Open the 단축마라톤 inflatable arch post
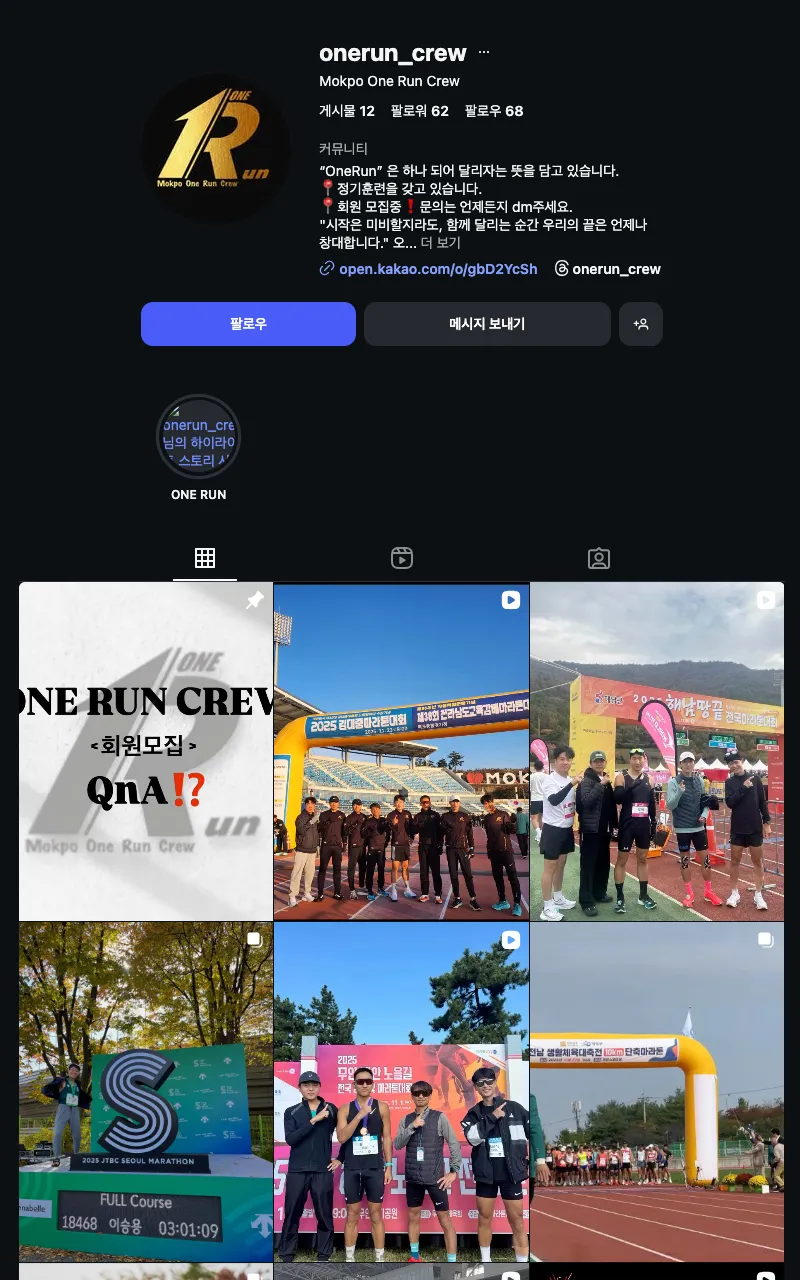Image resolution: width=800 pixels, height=1280 pixels. tap(657, 1092)
